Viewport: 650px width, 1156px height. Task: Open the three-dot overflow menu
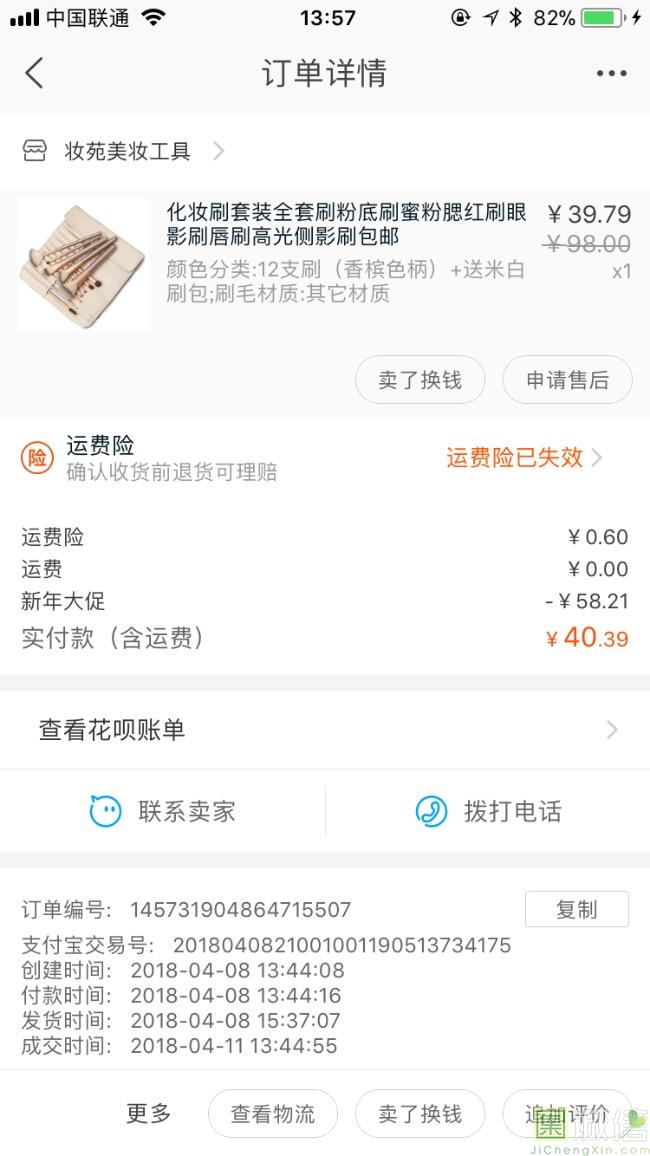(x=611, y=73)
